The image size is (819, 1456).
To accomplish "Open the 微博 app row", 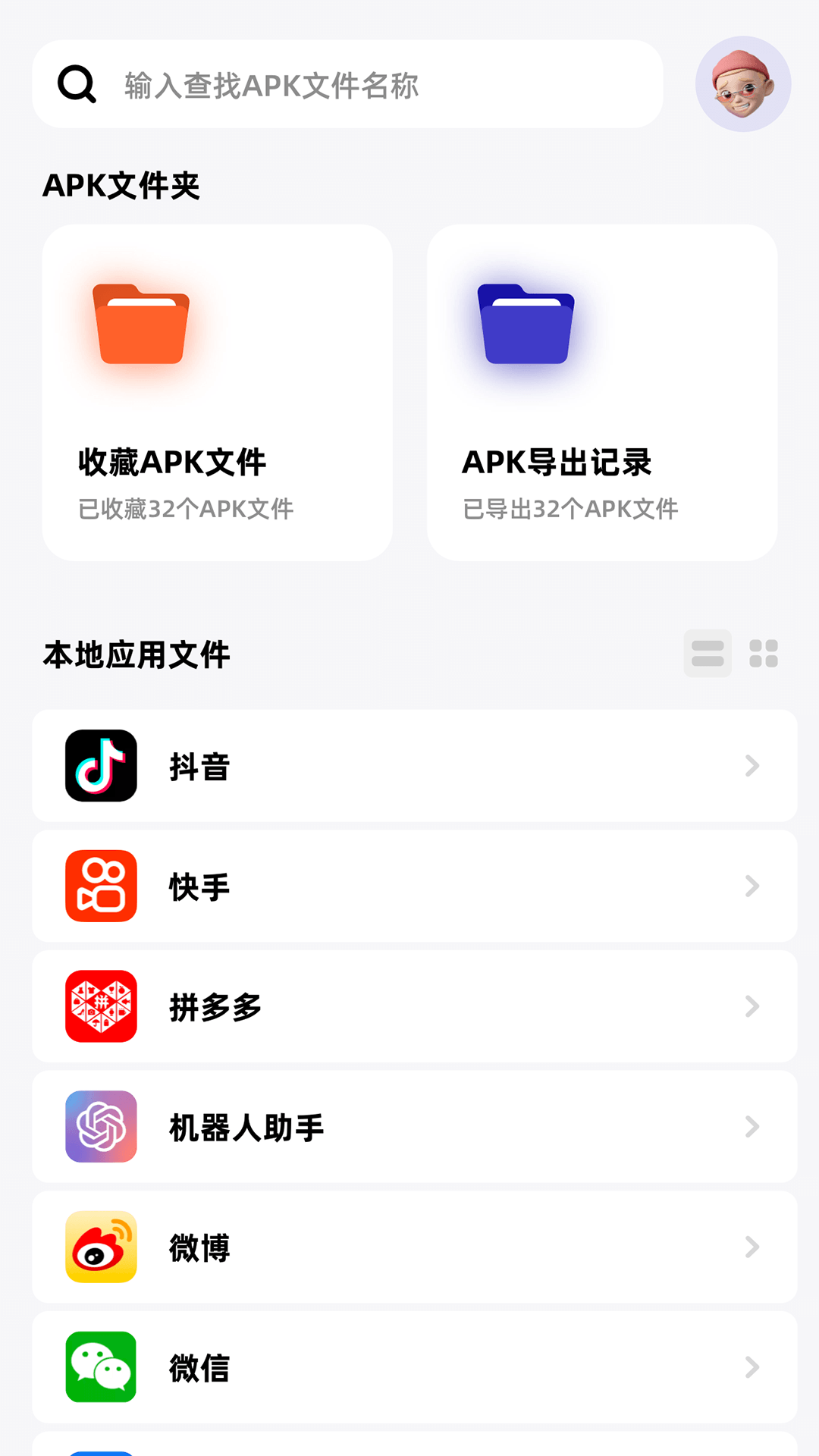I will [414, 1247].
